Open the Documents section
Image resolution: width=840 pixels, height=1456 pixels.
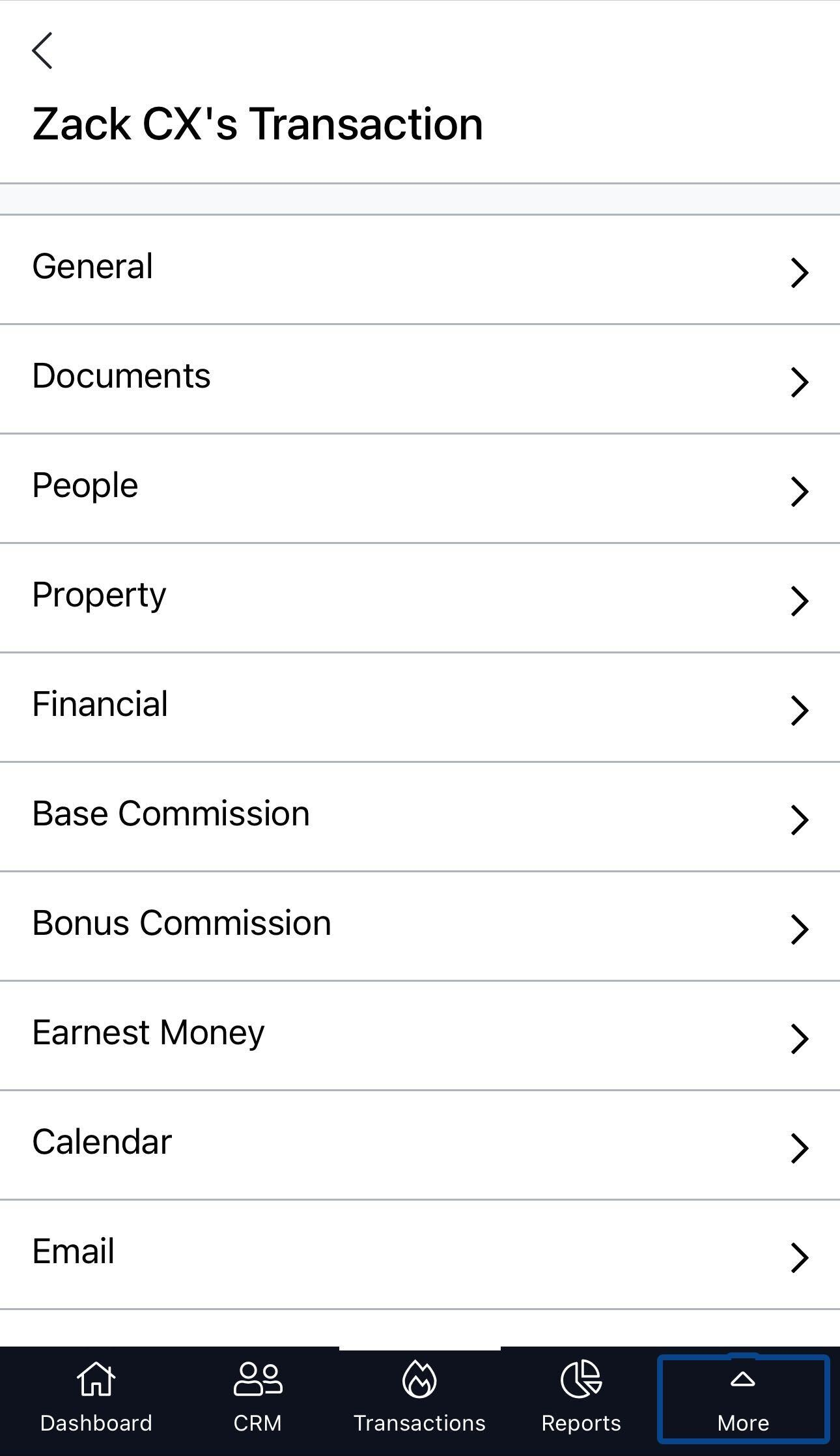coord(419,378)
